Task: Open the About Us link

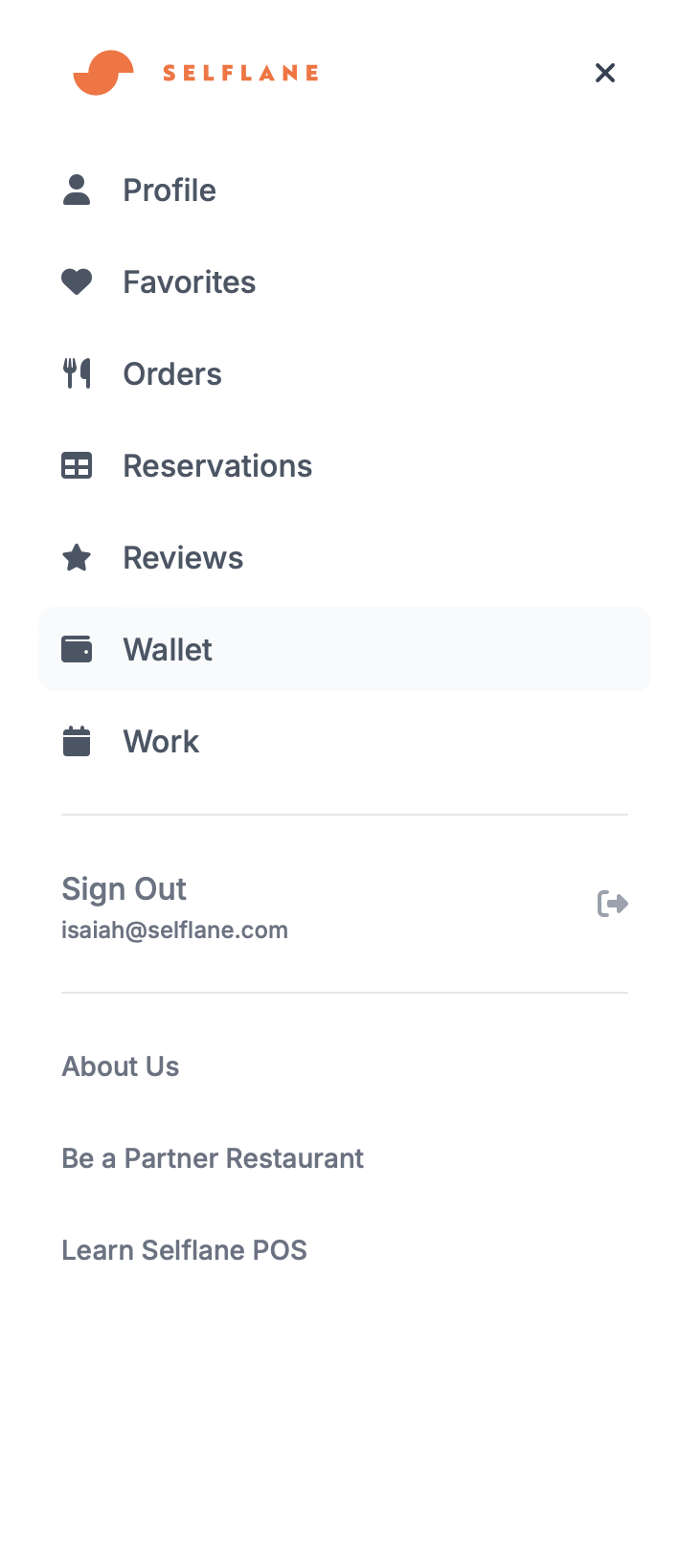Action: coord(121,1066)
